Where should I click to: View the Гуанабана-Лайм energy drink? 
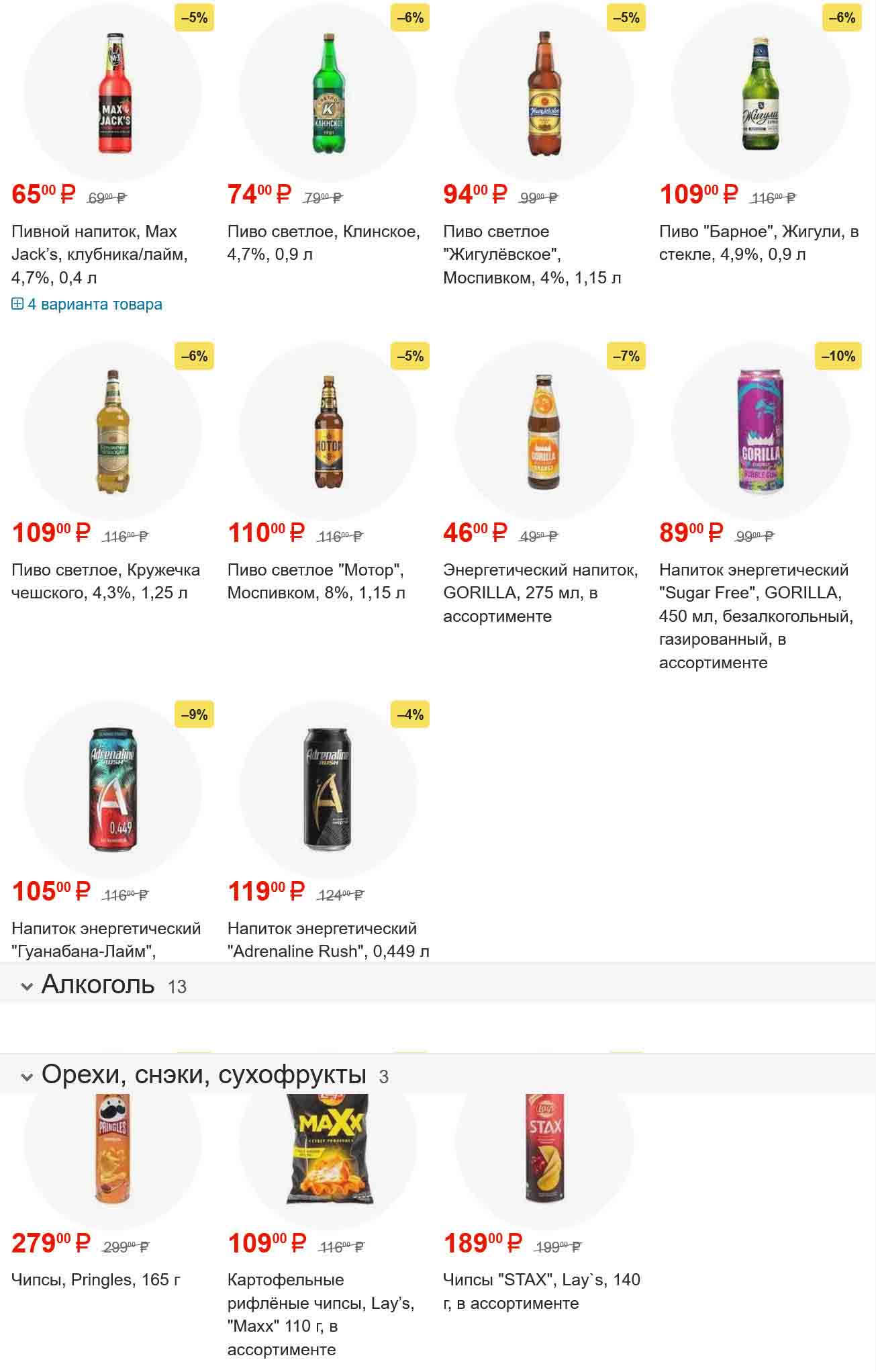[x=106, y=939]
